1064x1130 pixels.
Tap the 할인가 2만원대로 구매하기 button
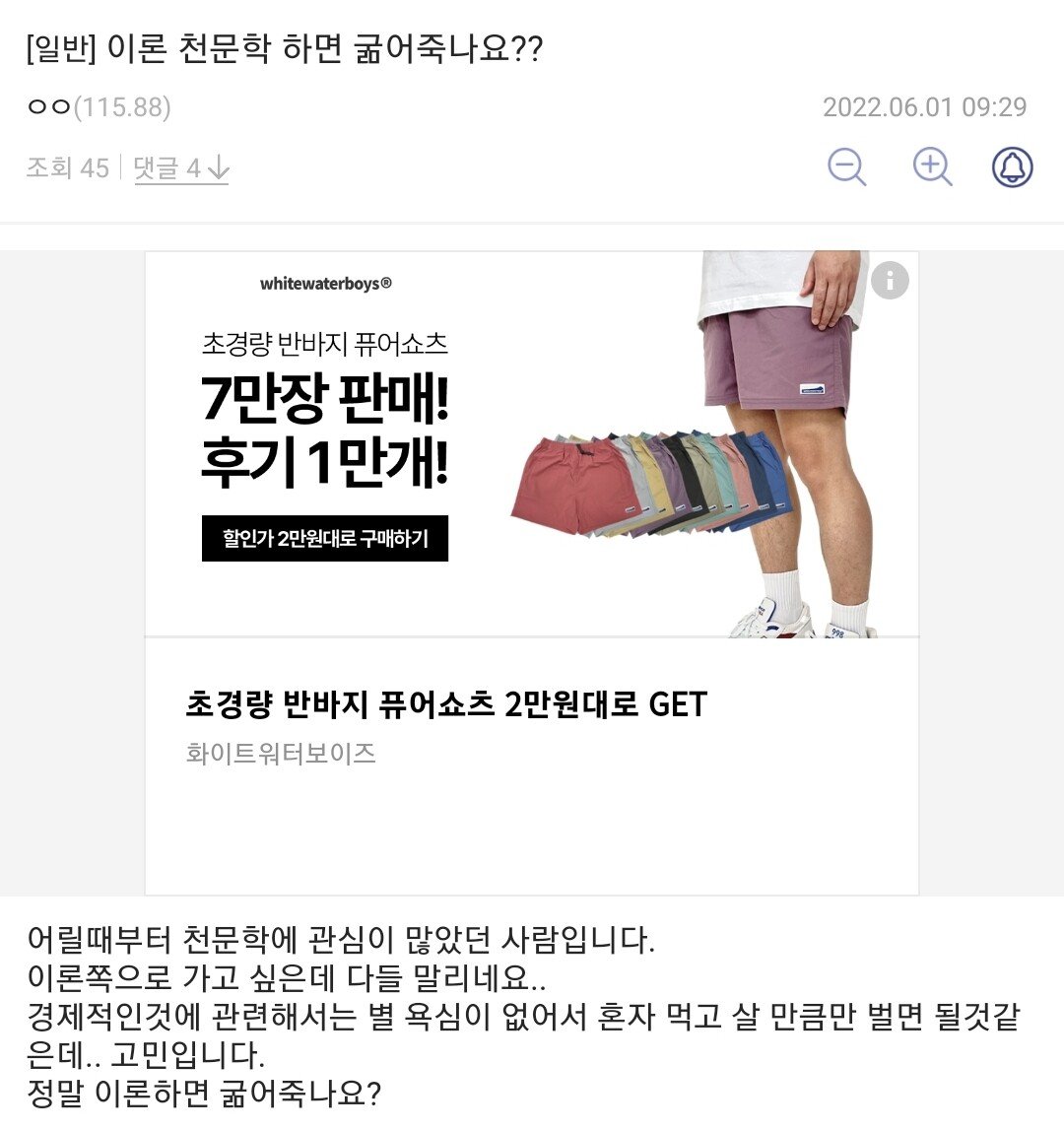click(325, 539)
